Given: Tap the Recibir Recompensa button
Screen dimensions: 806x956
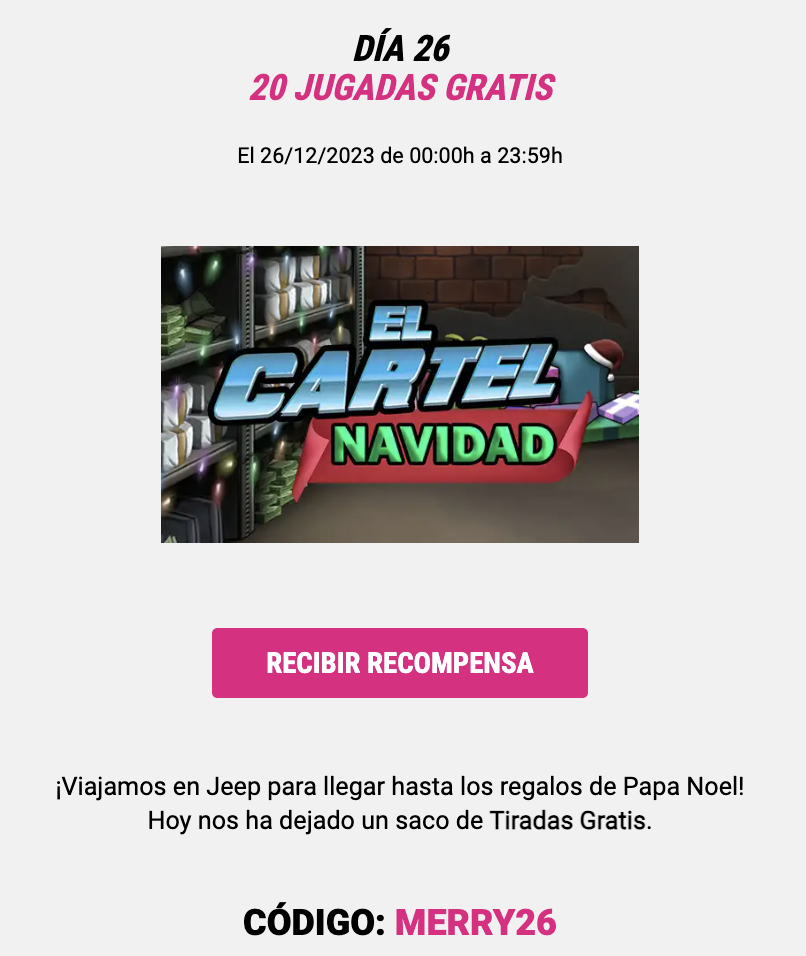Looking at the screenshot, I should [x=400, y=663].
